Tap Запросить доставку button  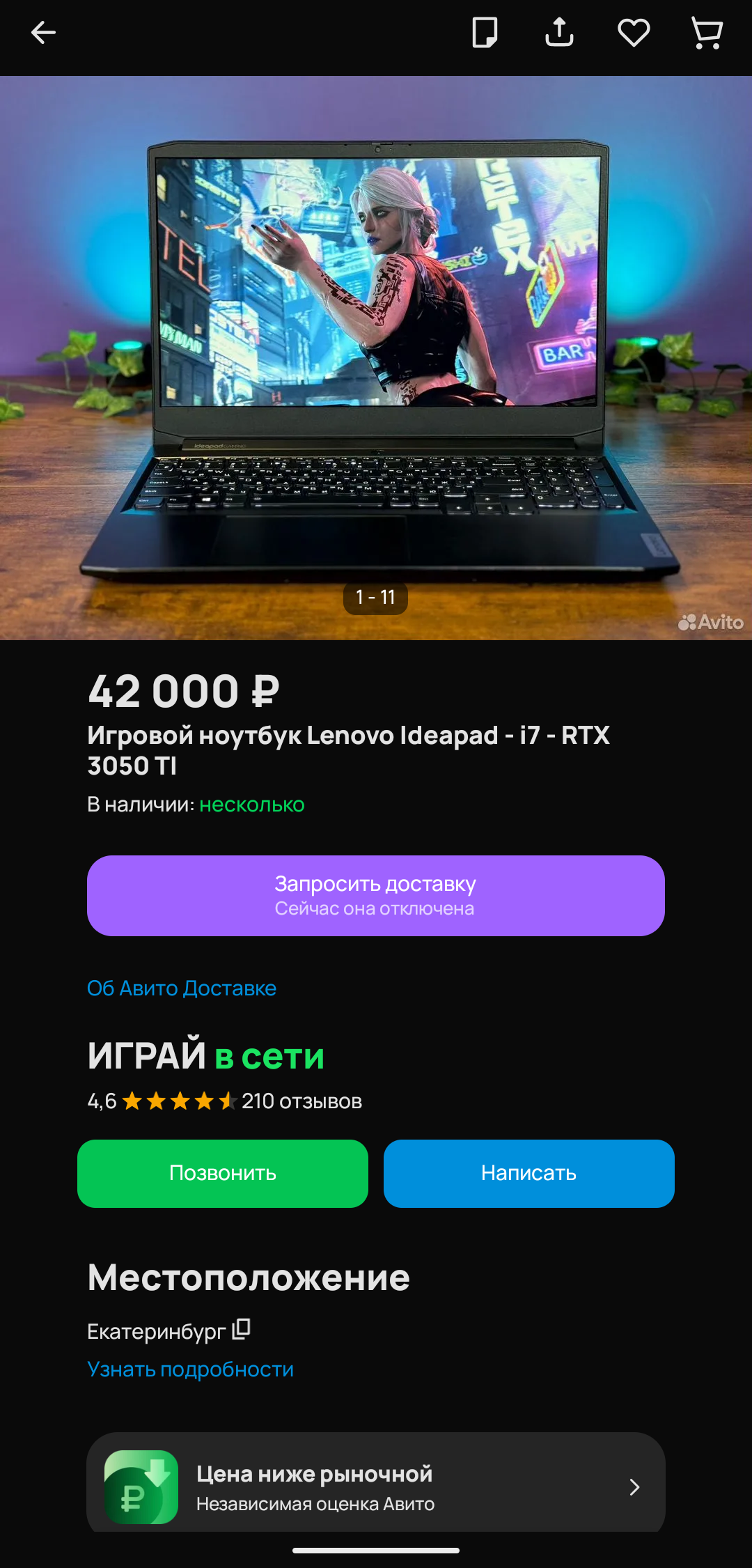pyautogui.click(x=376, y=895)
